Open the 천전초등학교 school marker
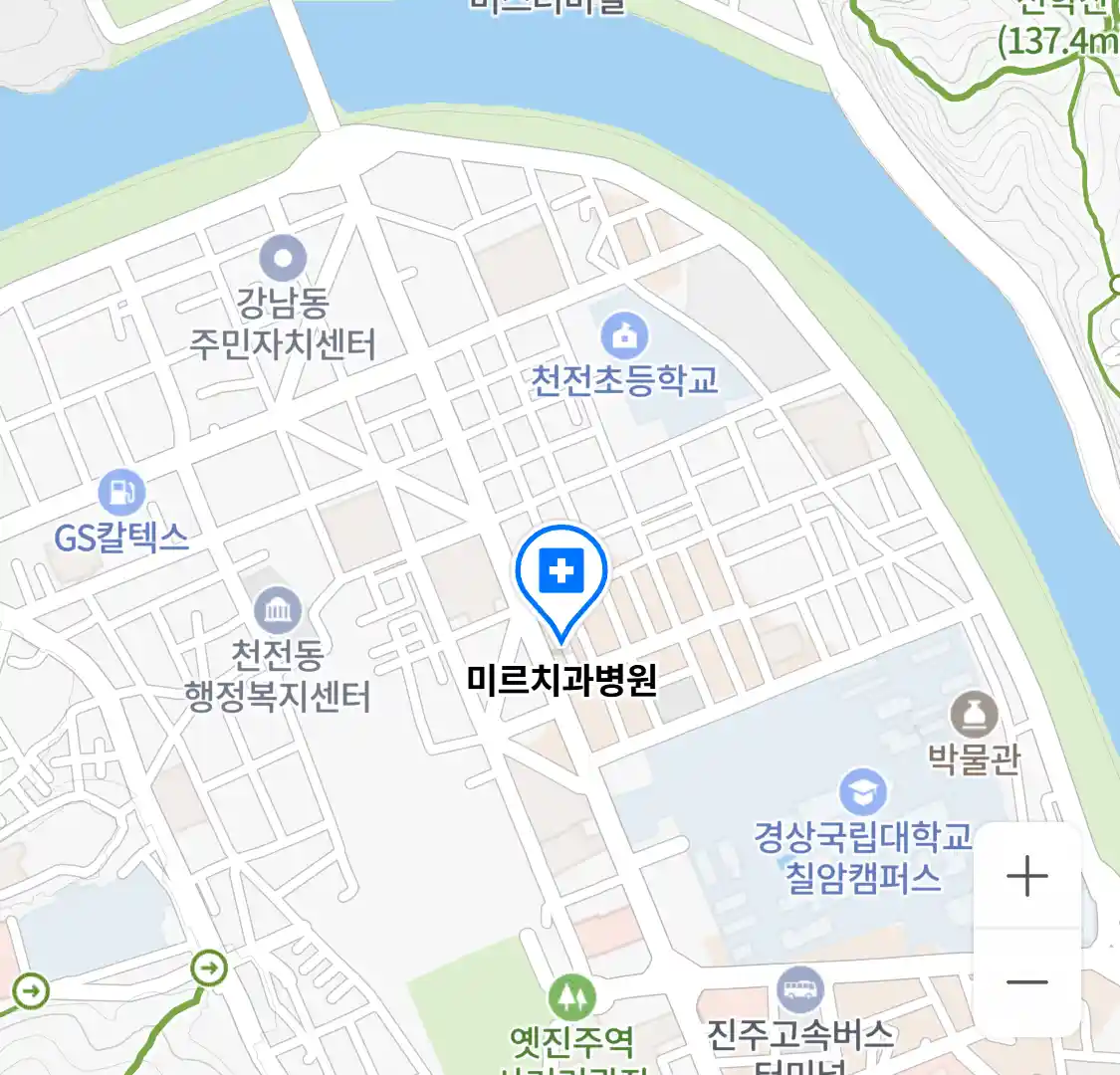 coord(624,337)
